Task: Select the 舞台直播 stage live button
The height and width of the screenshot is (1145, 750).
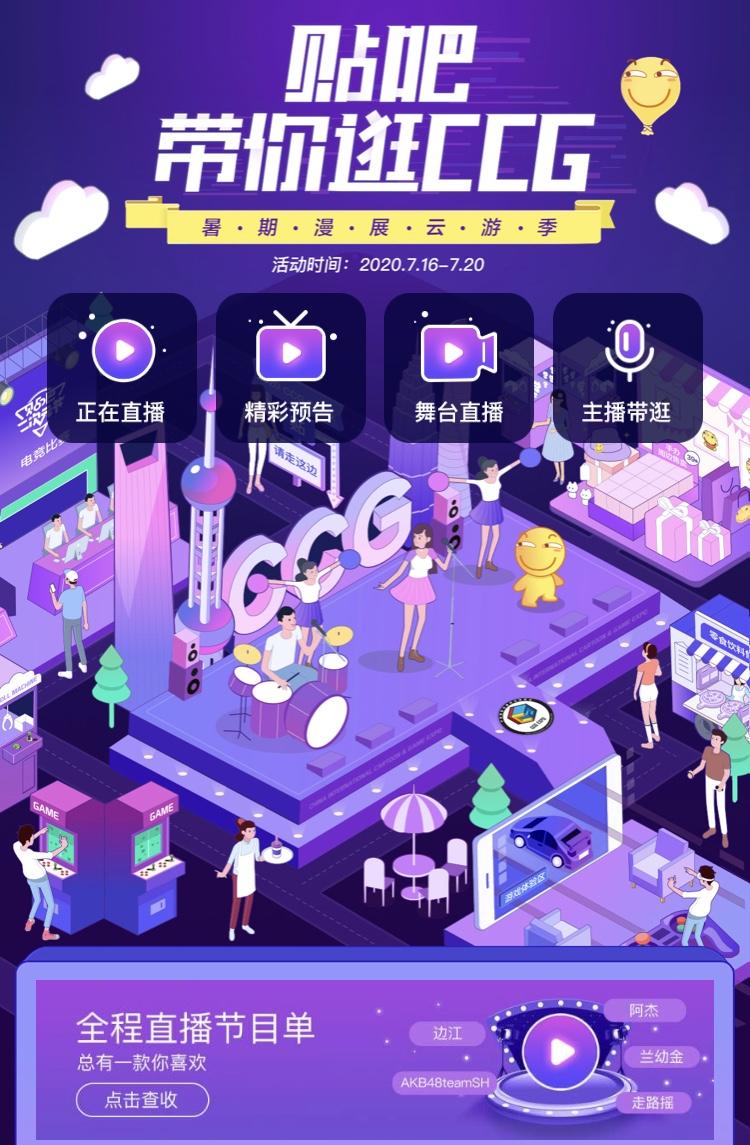Action: 459,368
